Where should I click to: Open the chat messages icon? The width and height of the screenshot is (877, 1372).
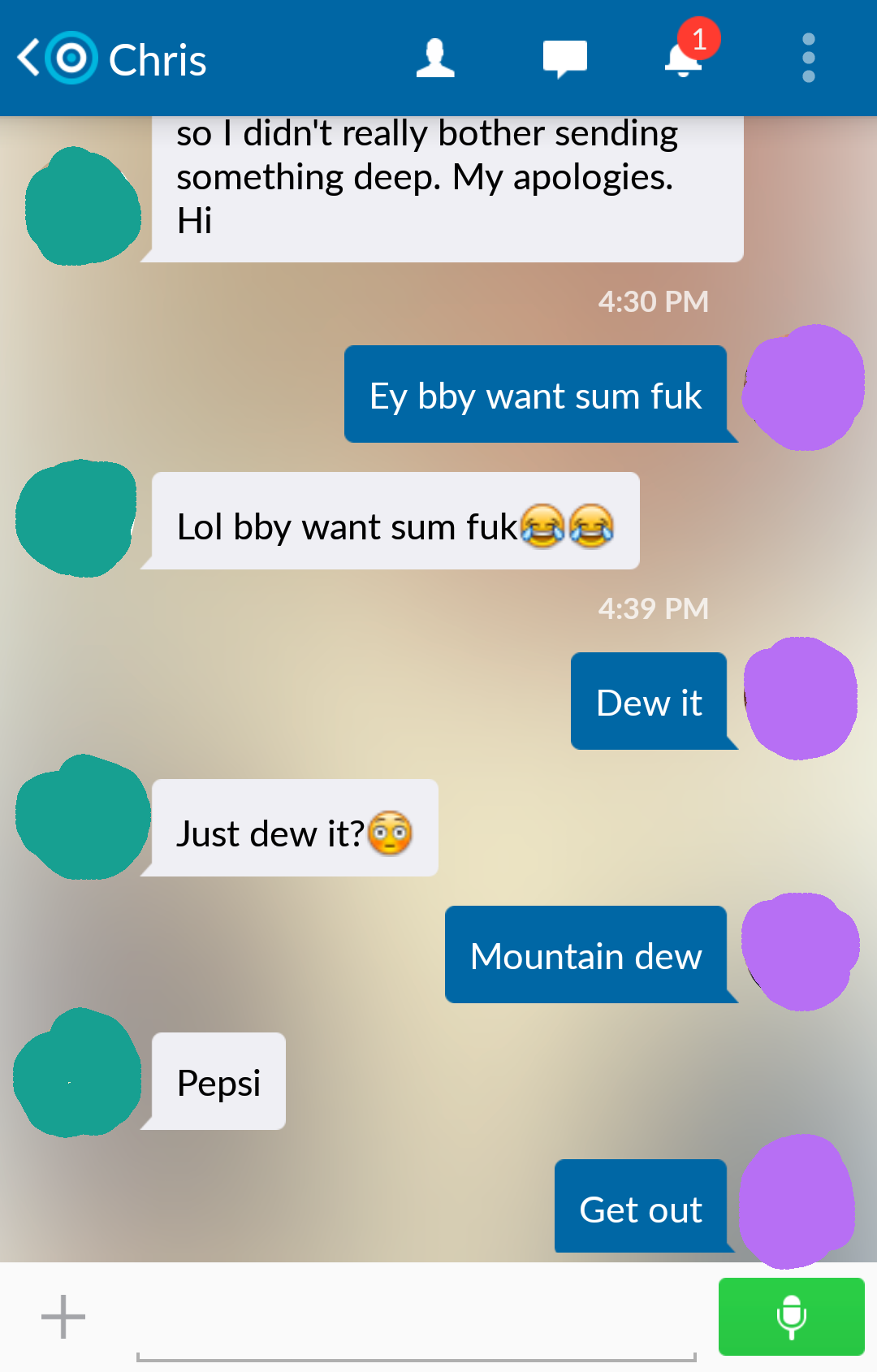(564, 58)
